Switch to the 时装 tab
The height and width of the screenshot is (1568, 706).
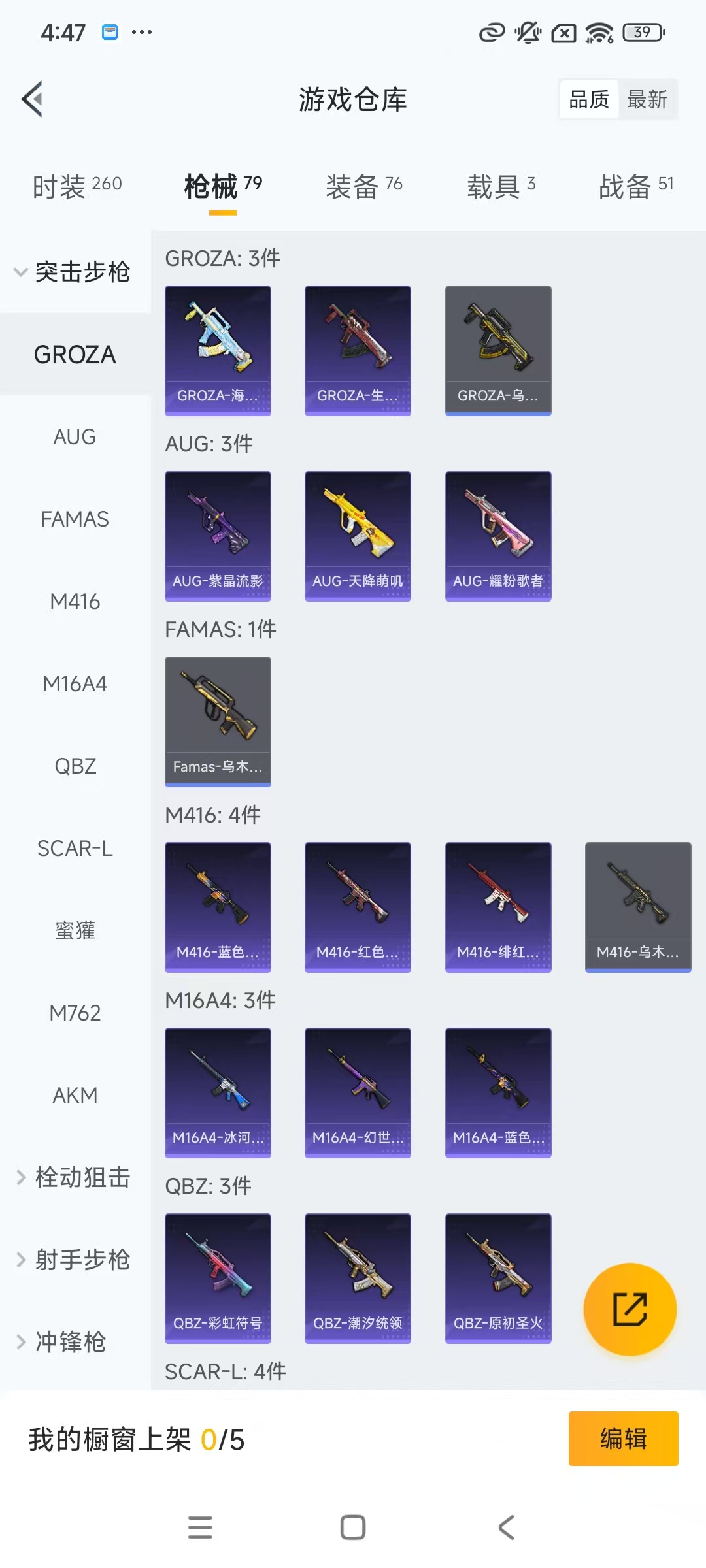pyautogui.click(x=77, y=186)
